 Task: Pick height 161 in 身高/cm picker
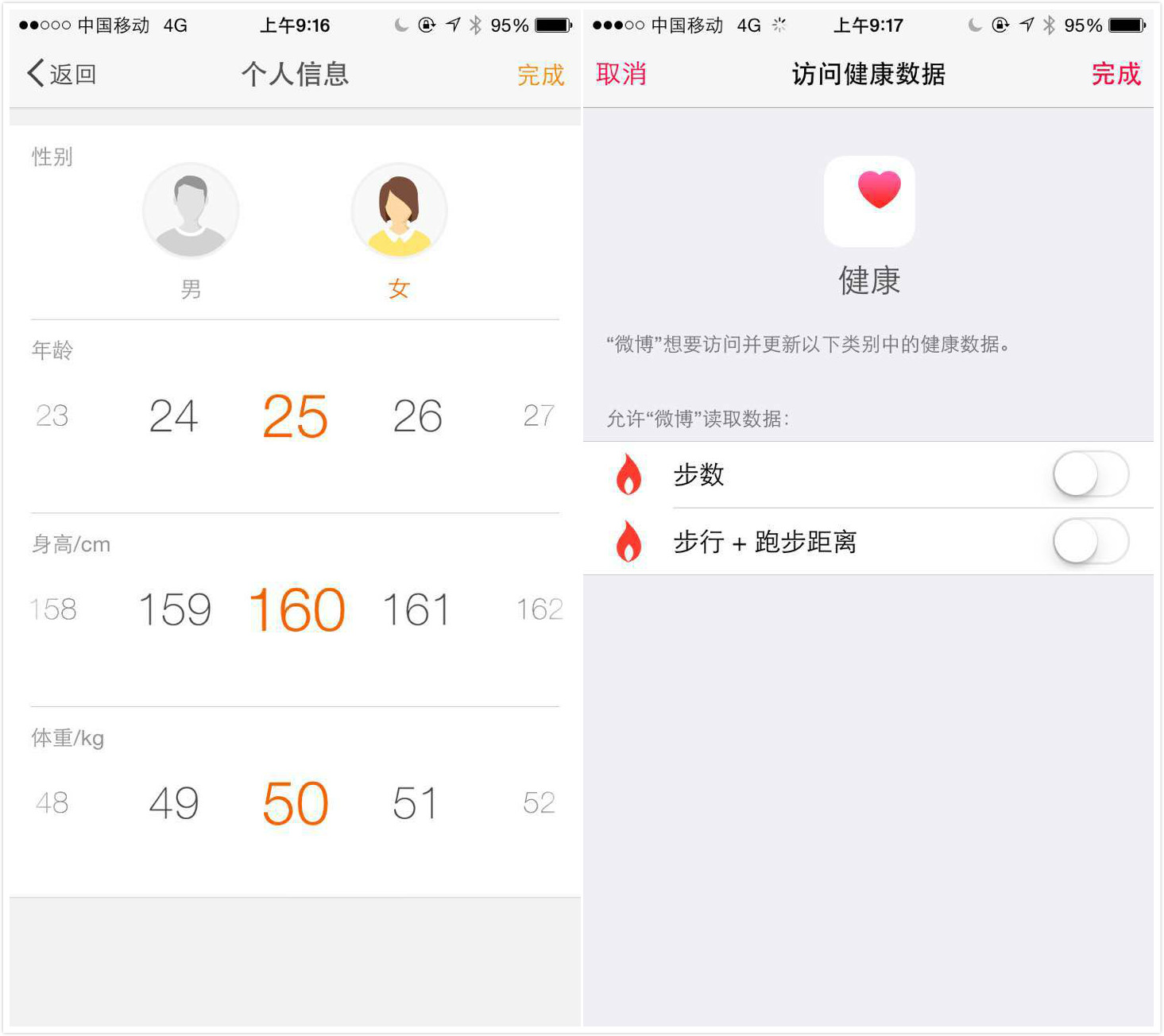(416, 610)
